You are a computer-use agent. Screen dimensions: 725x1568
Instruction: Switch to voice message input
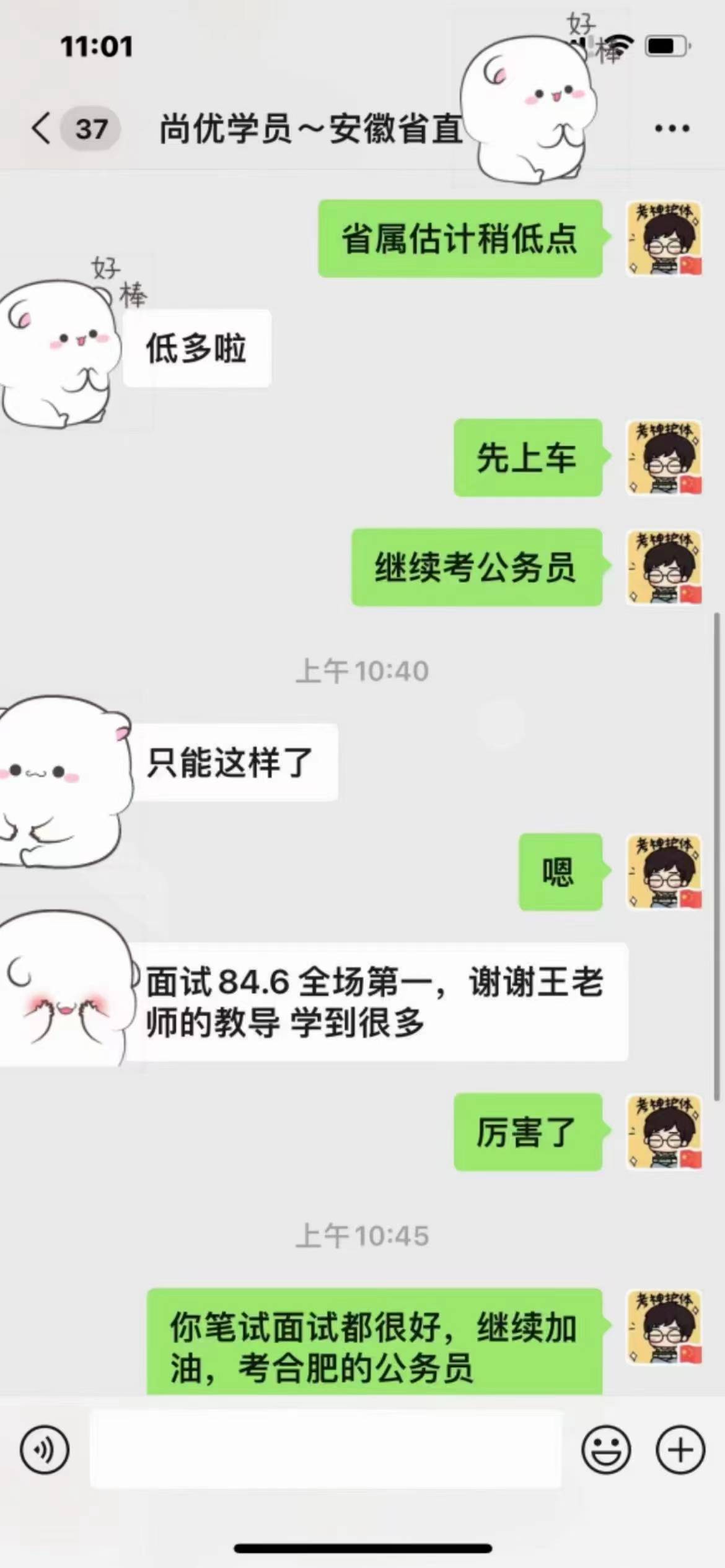[x=44, y=1450]
